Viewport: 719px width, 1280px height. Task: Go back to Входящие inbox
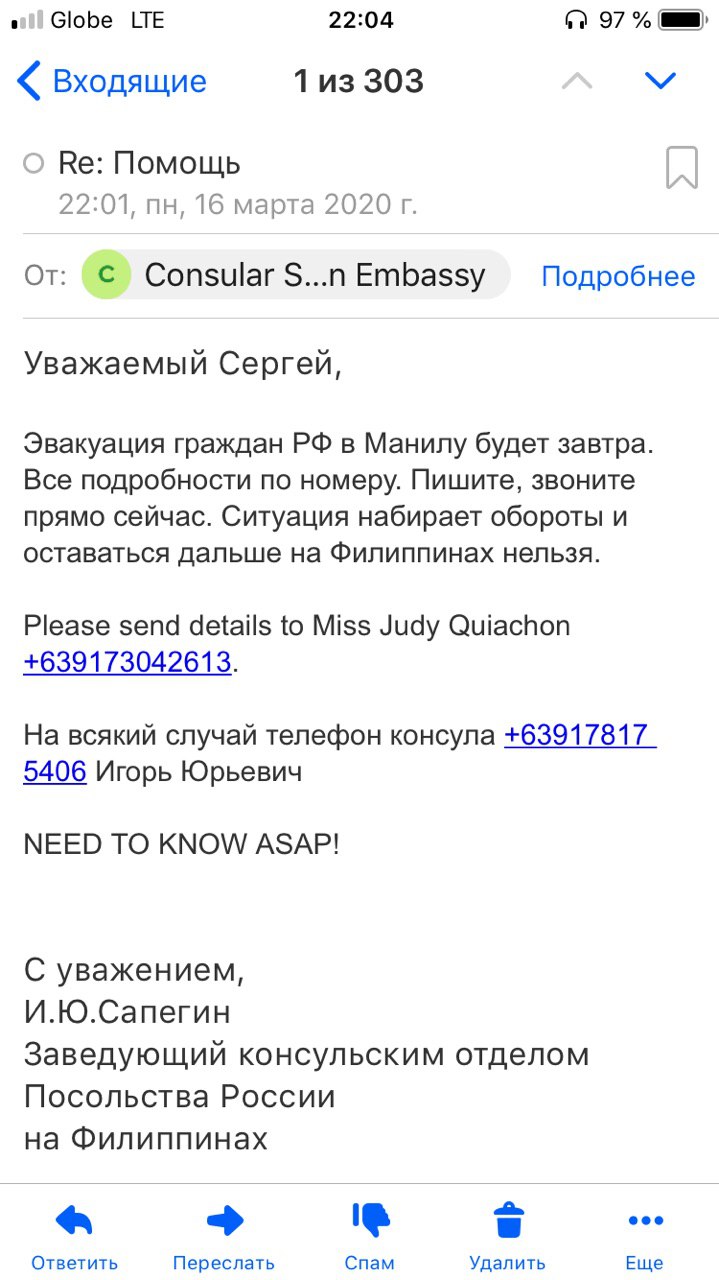(x=112, y=81)
